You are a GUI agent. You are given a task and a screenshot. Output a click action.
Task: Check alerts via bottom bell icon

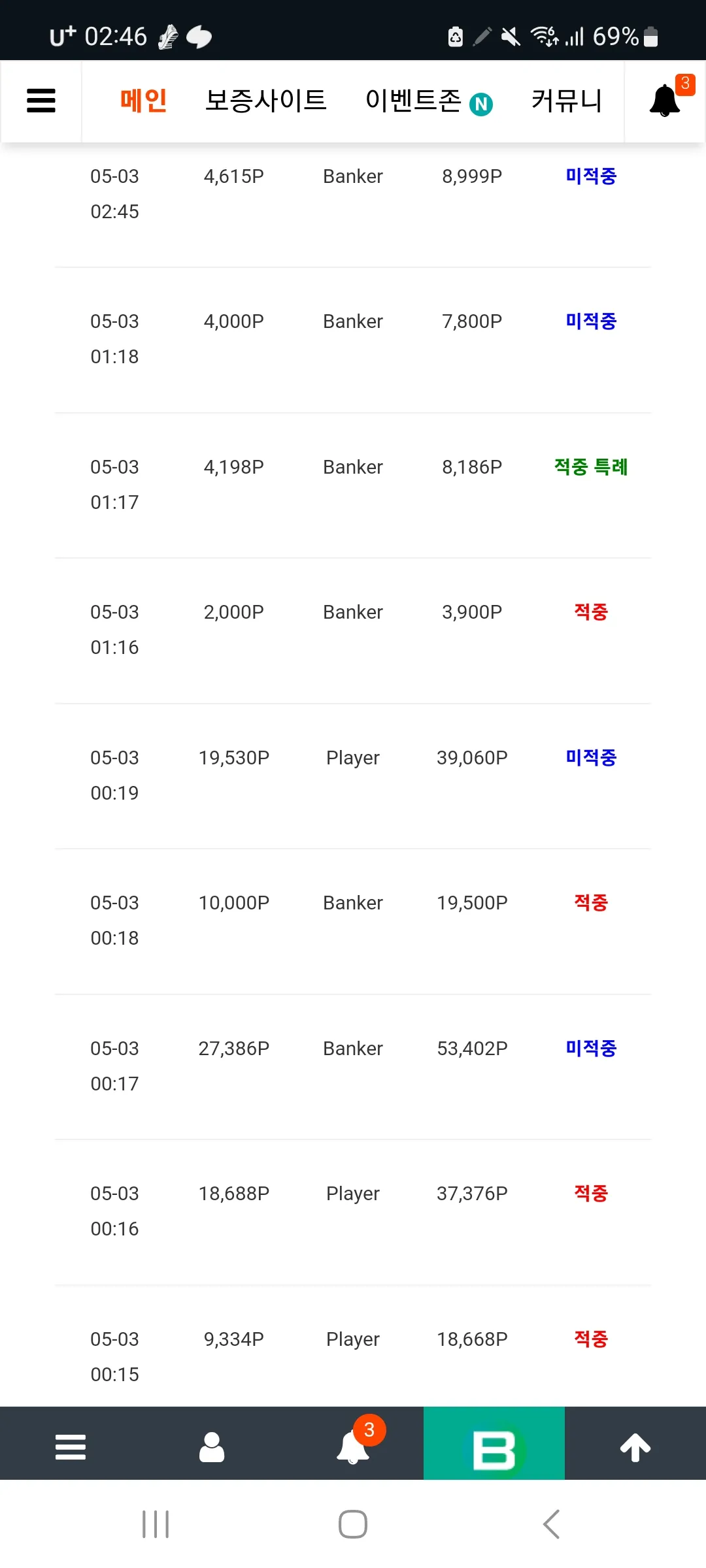click(353, 1446)
